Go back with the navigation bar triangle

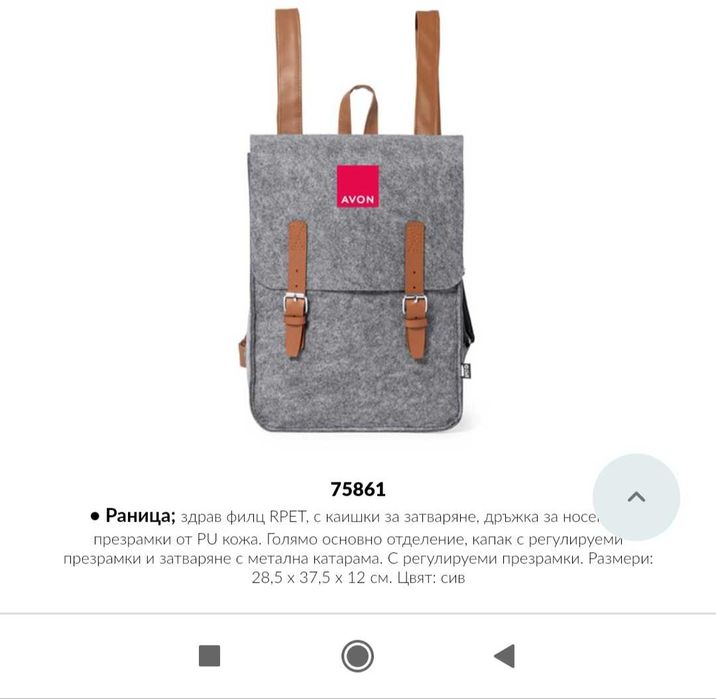pyautogui.click(x=505, y=656)
